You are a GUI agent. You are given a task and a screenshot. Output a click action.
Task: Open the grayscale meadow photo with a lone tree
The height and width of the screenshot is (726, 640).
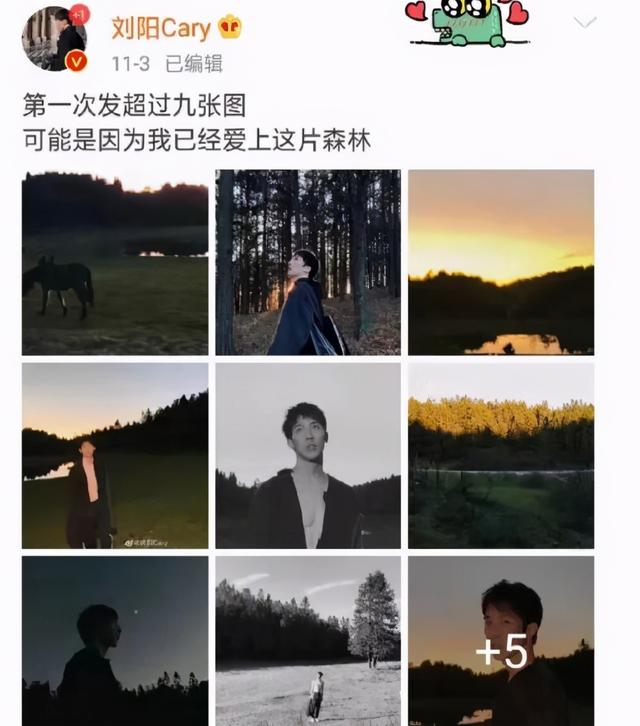(x=308, y=640)
